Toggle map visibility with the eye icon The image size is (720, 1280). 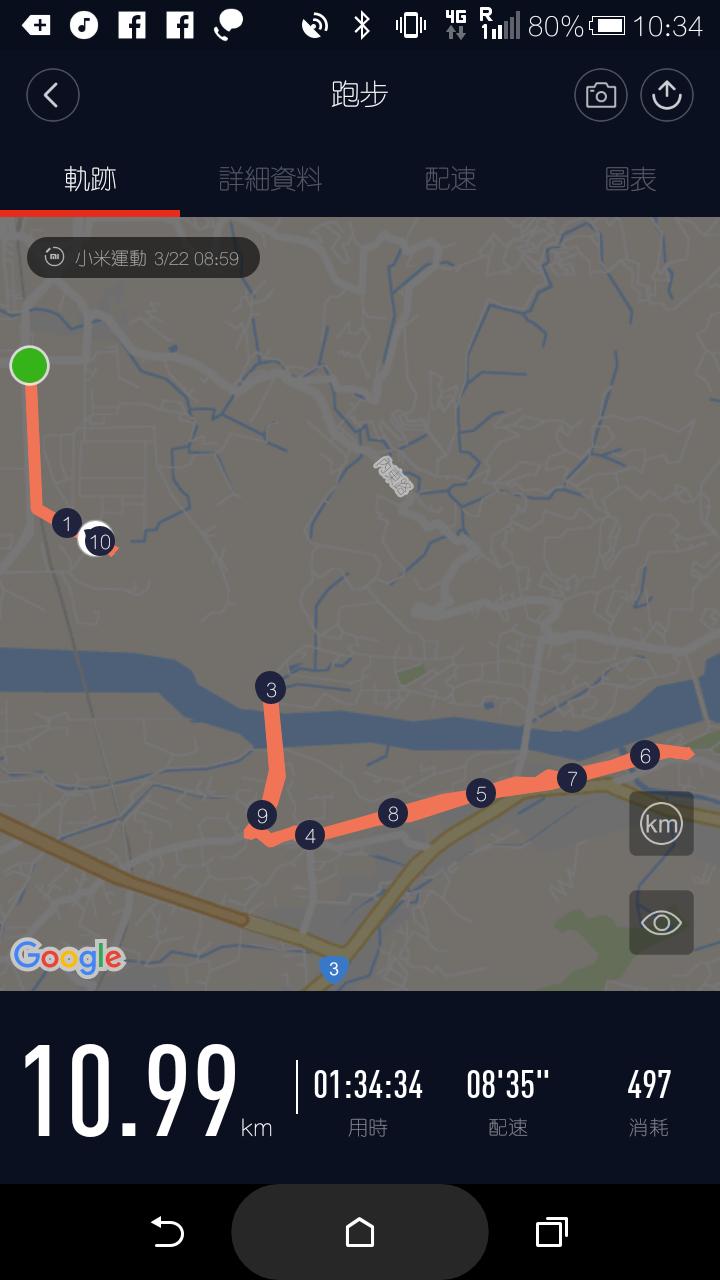click(x=661, y=922)
